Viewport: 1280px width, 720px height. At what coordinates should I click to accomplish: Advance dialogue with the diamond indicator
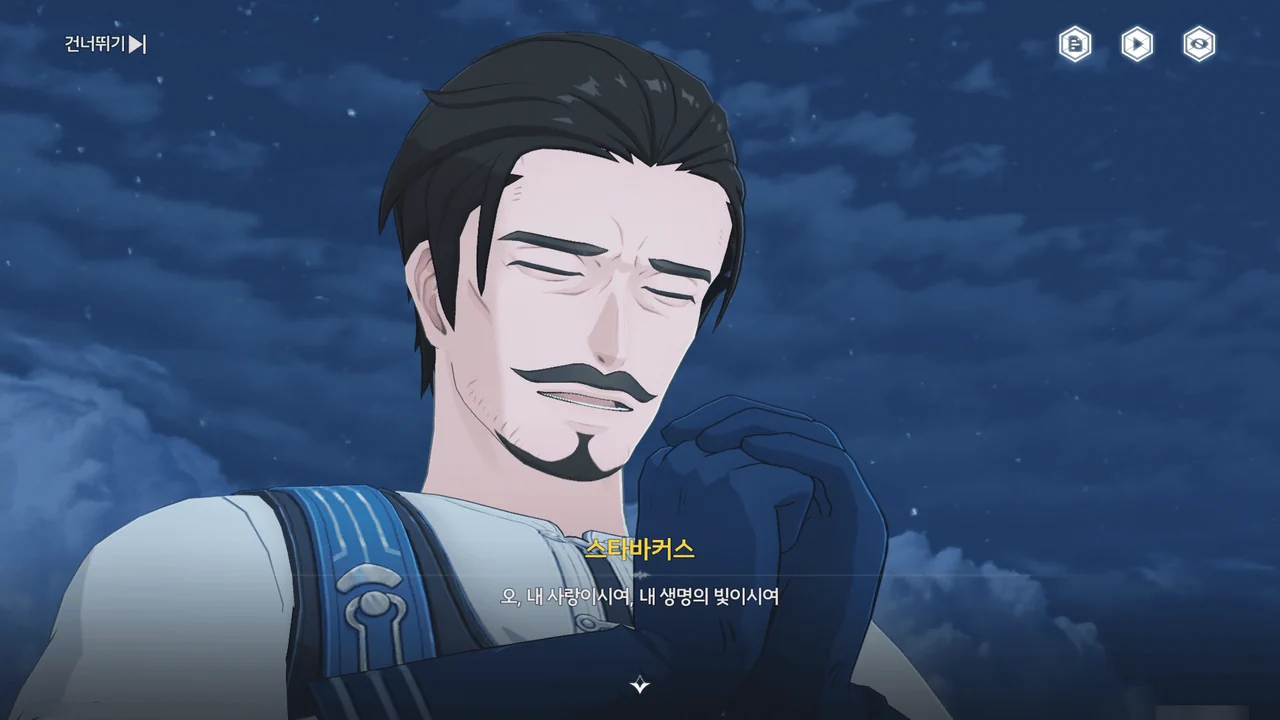click(x=640, y=685)
